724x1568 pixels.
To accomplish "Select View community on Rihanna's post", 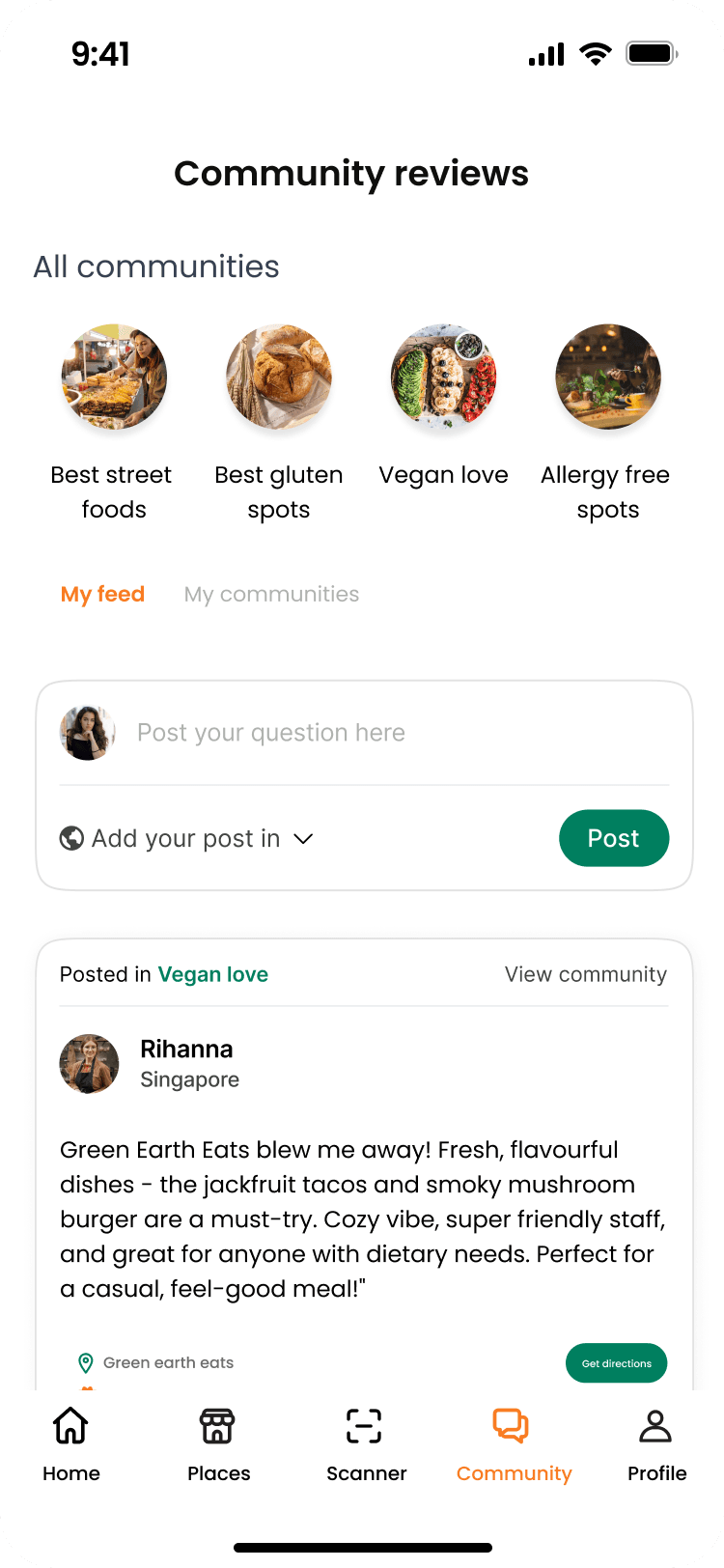I will (x=585, y=975).
